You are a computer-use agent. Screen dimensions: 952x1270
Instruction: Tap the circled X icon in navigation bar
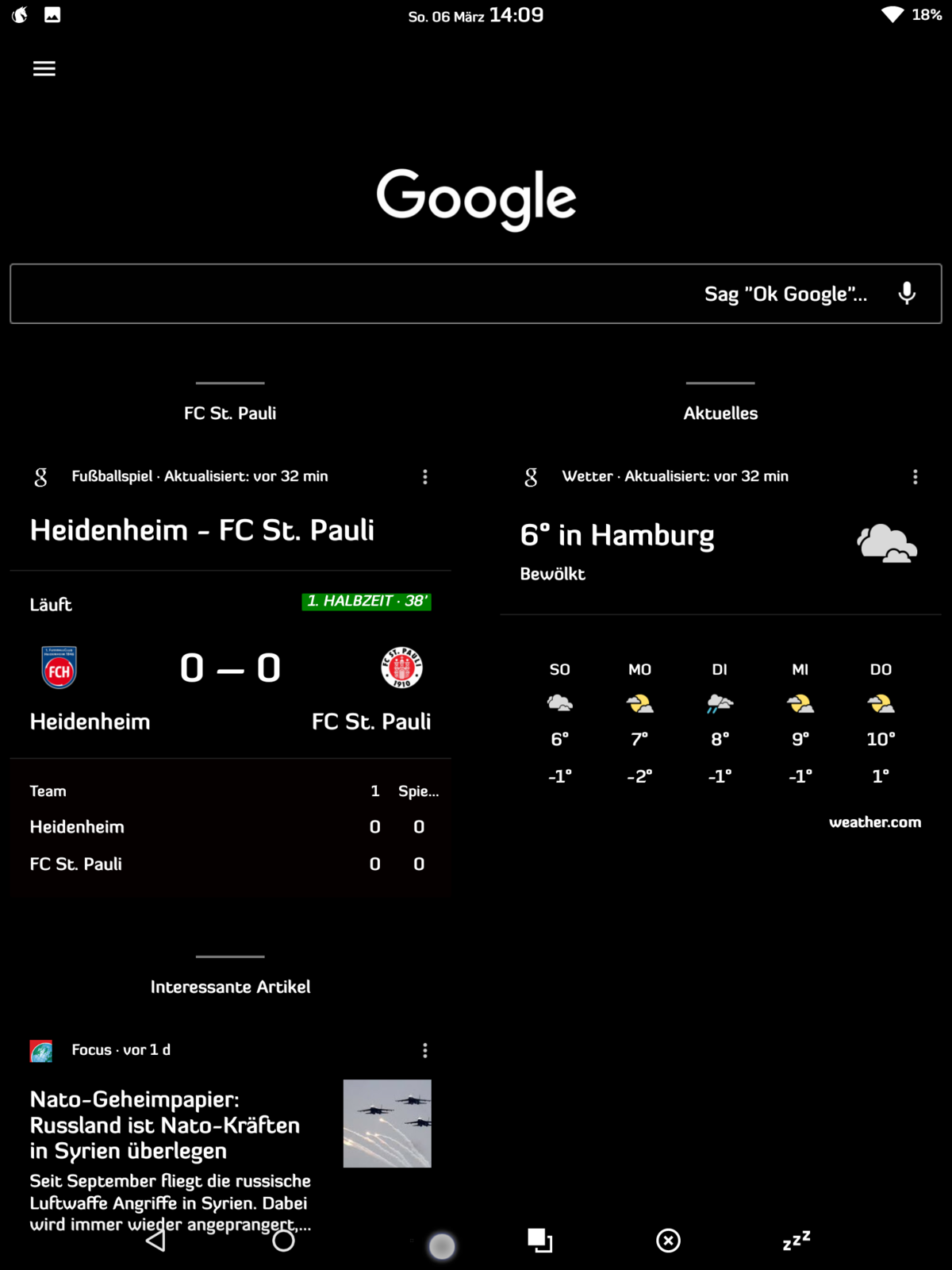coord(668,1241)
